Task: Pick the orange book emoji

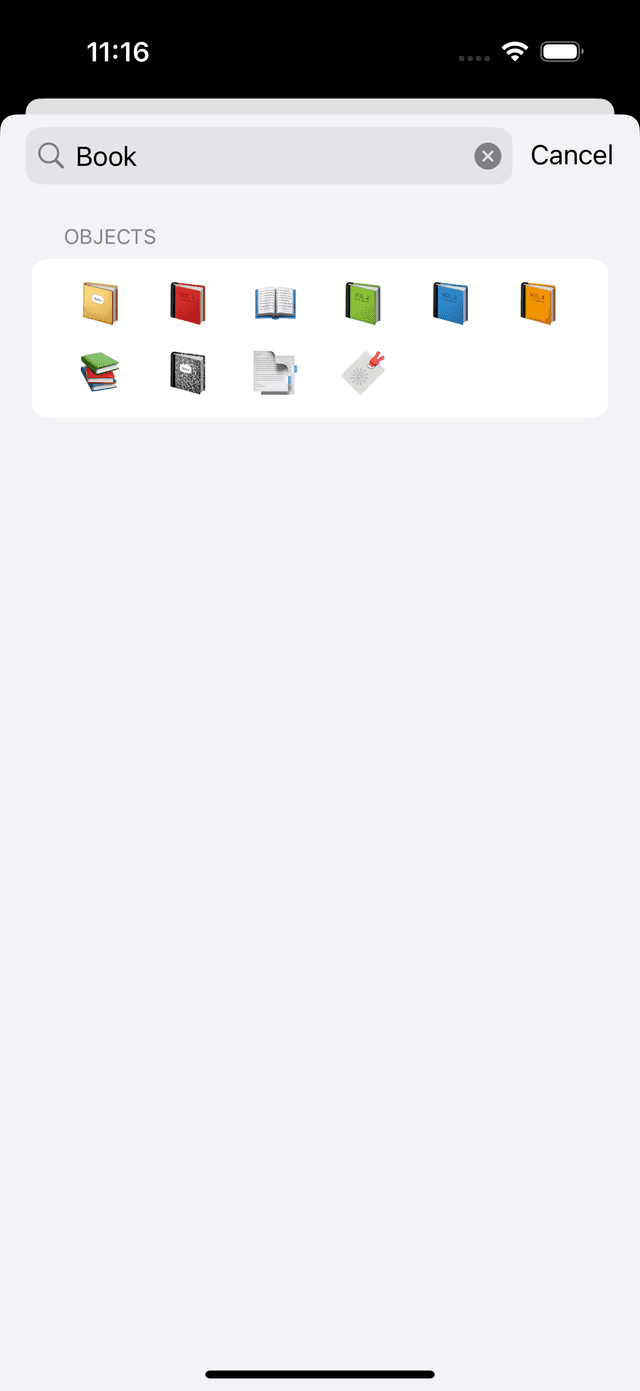Action: [x=538, y=303]
